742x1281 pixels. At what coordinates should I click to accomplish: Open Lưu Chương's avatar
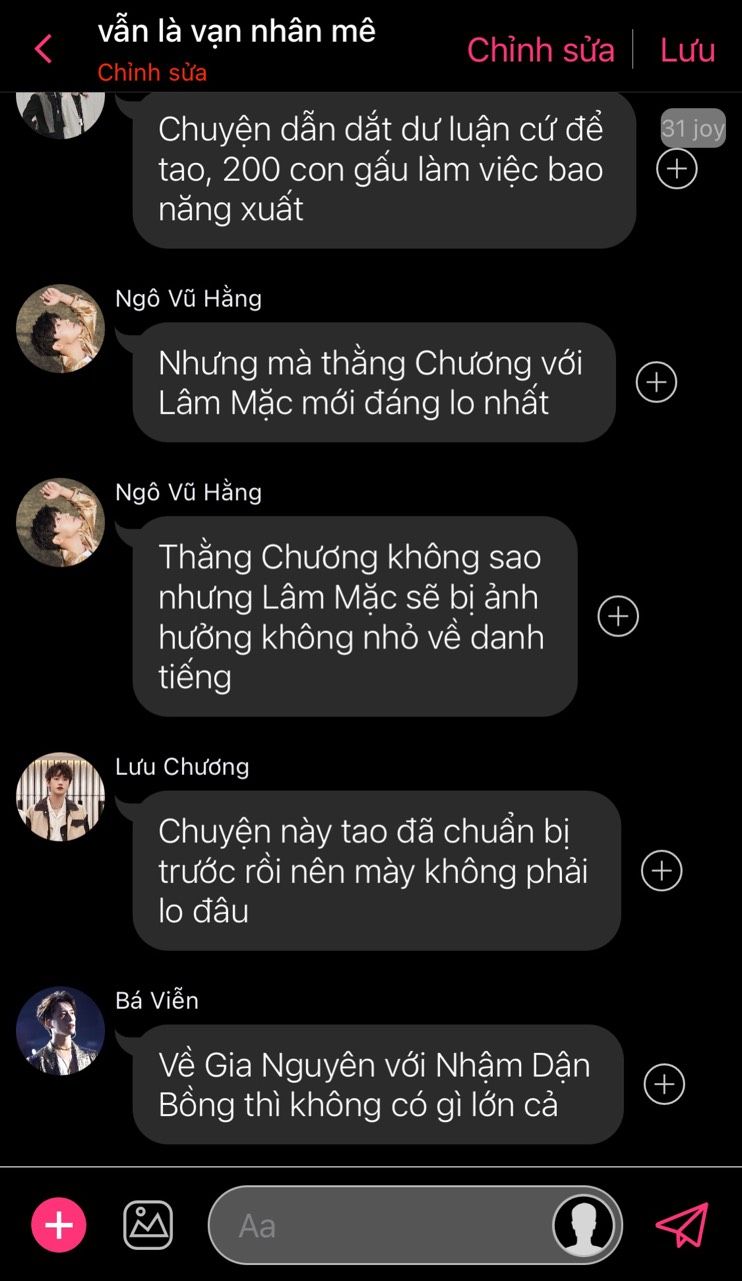[60, 796]
